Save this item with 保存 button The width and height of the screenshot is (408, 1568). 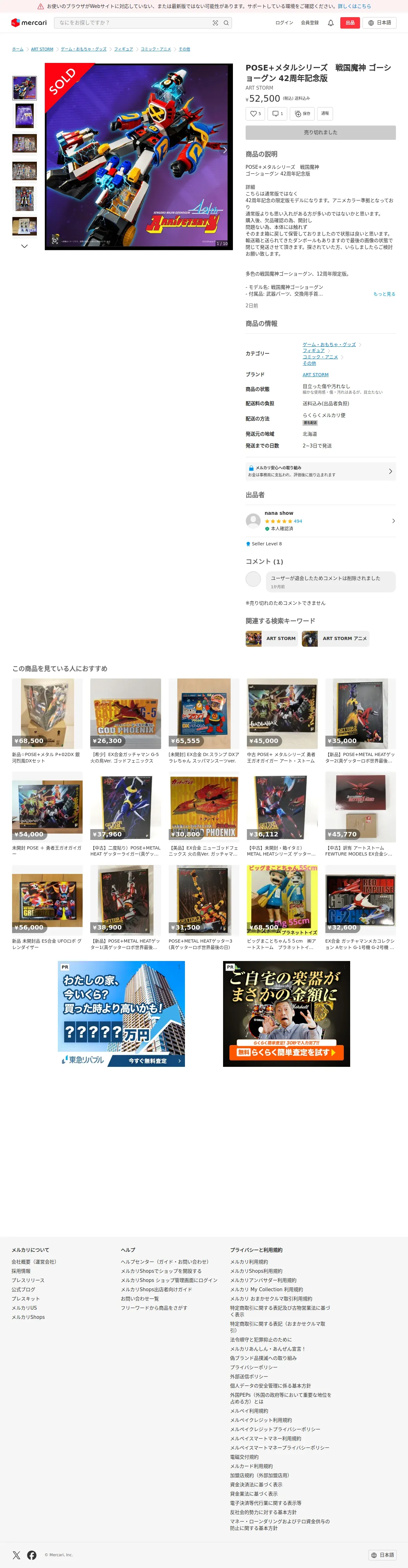click(302, 113)
